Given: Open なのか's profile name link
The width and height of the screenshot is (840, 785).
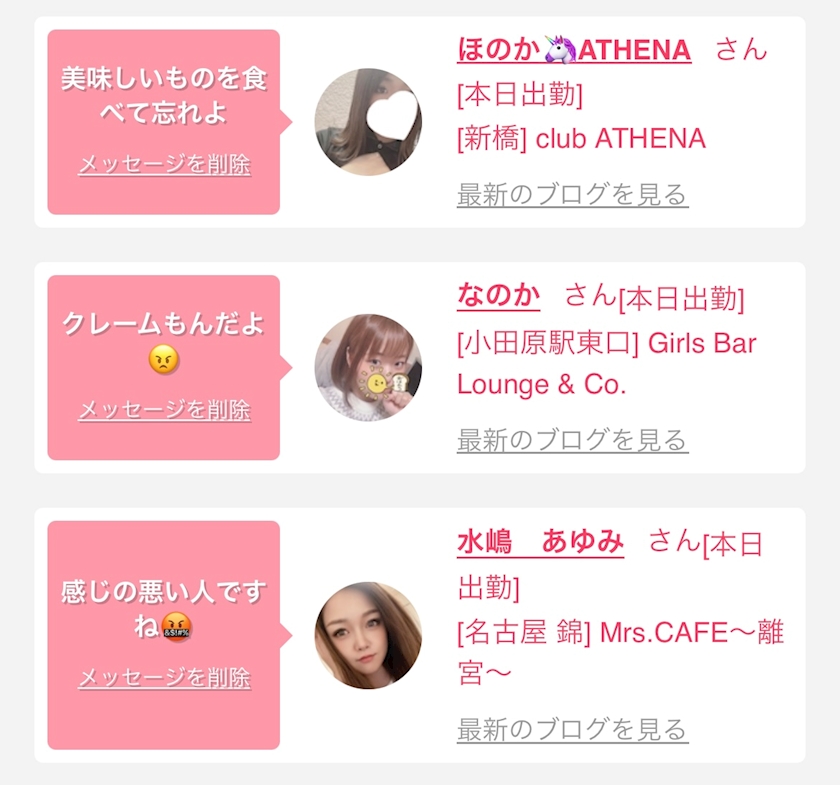Looking at the screenshot, I should click(x=498, y=295).
